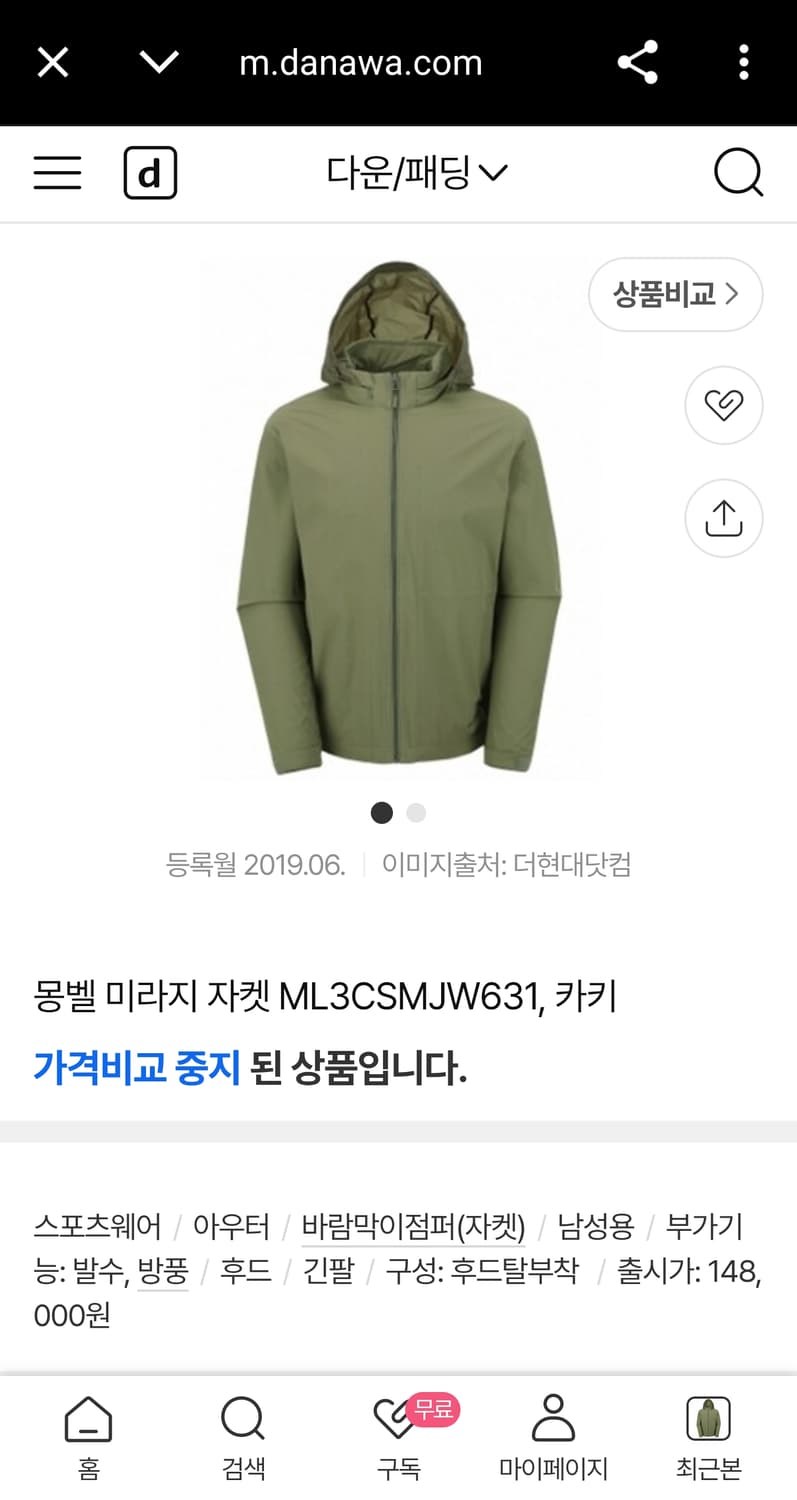
Task: Click the wishlist heart icon beside the jacket
Action: [x=723, y=405]
